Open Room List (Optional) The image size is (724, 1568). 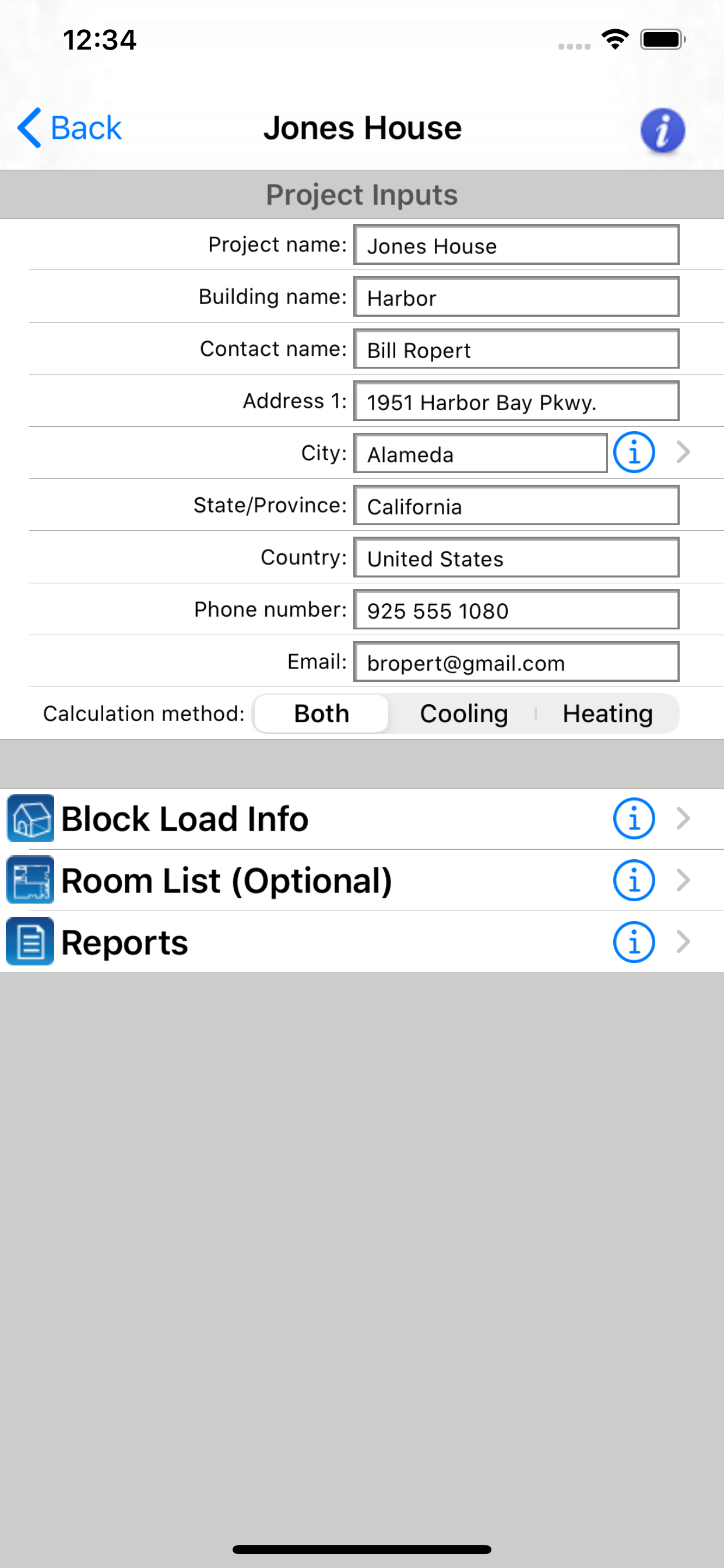coord(362,880)
